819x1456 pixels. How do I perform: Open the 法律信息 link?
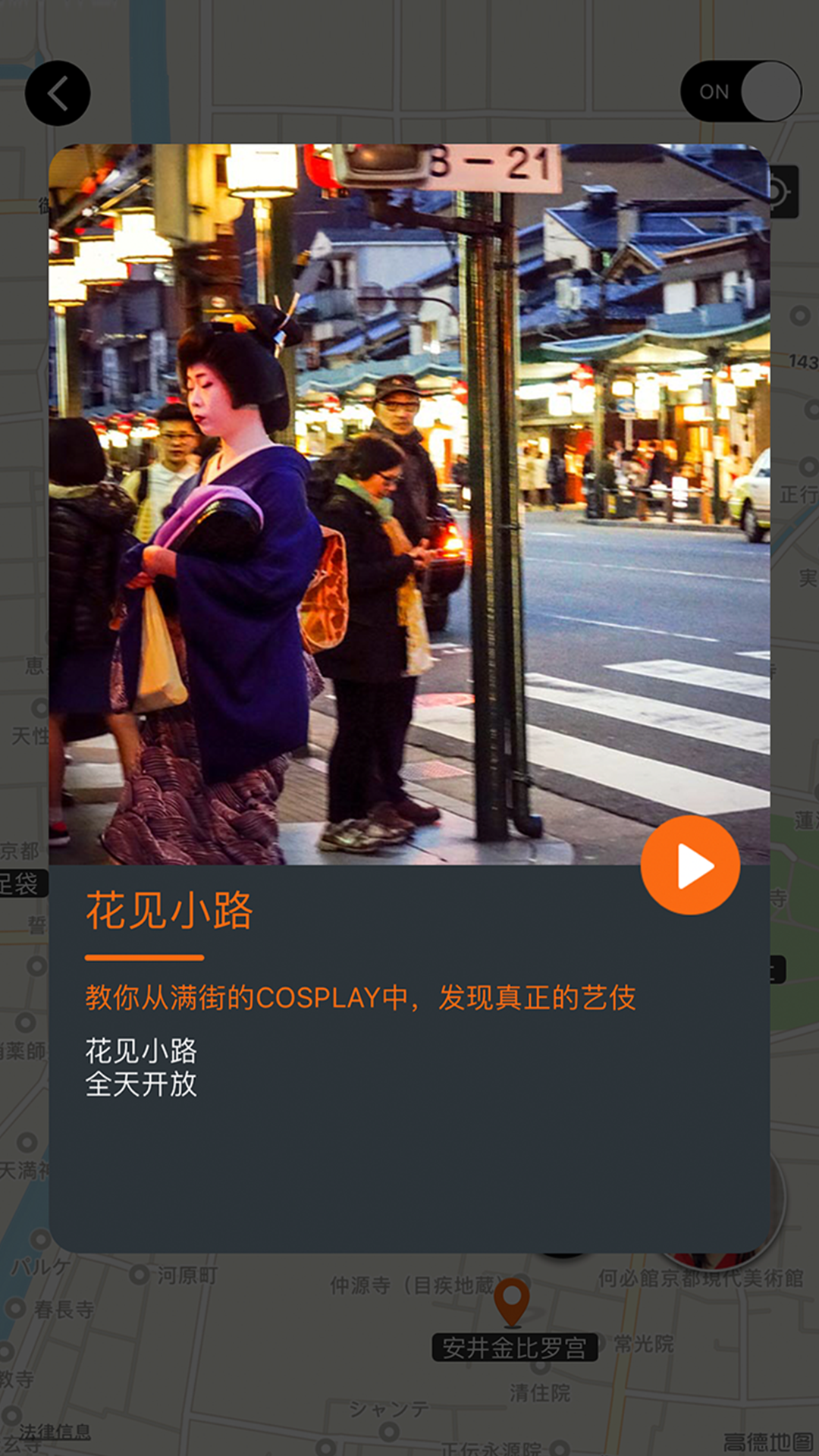(55, 1431)
